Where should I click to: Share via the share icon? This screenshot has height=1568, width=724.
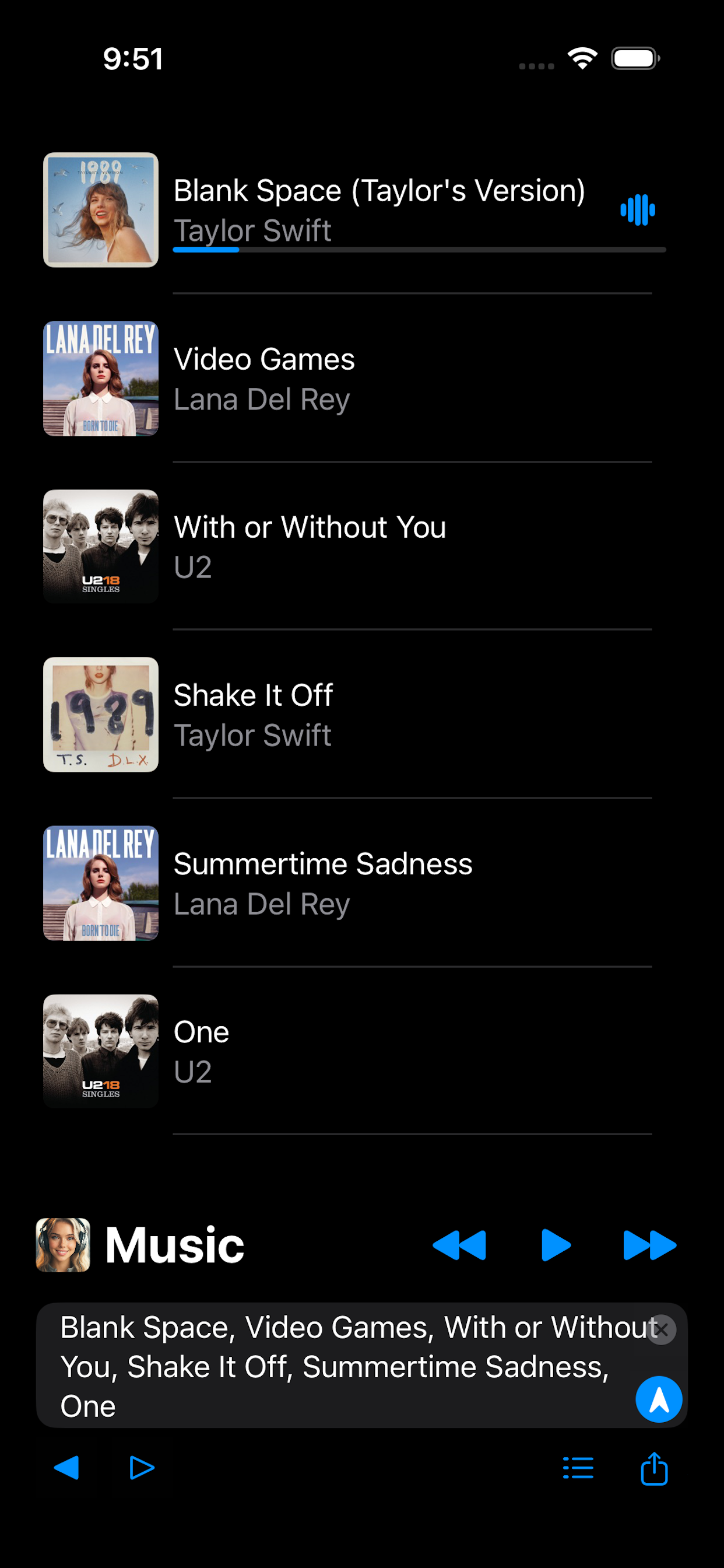pos(654,1468)
